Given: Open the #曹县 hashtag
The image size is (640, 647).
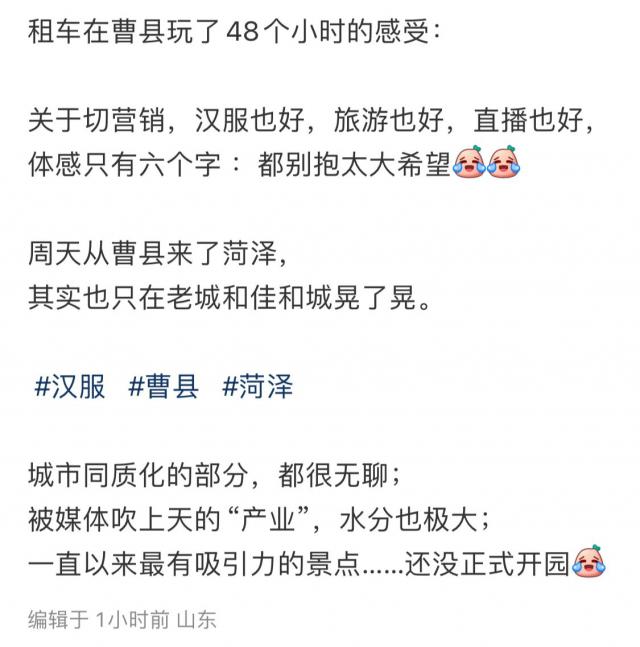Looking at the screenshot, I should [163, 387].
